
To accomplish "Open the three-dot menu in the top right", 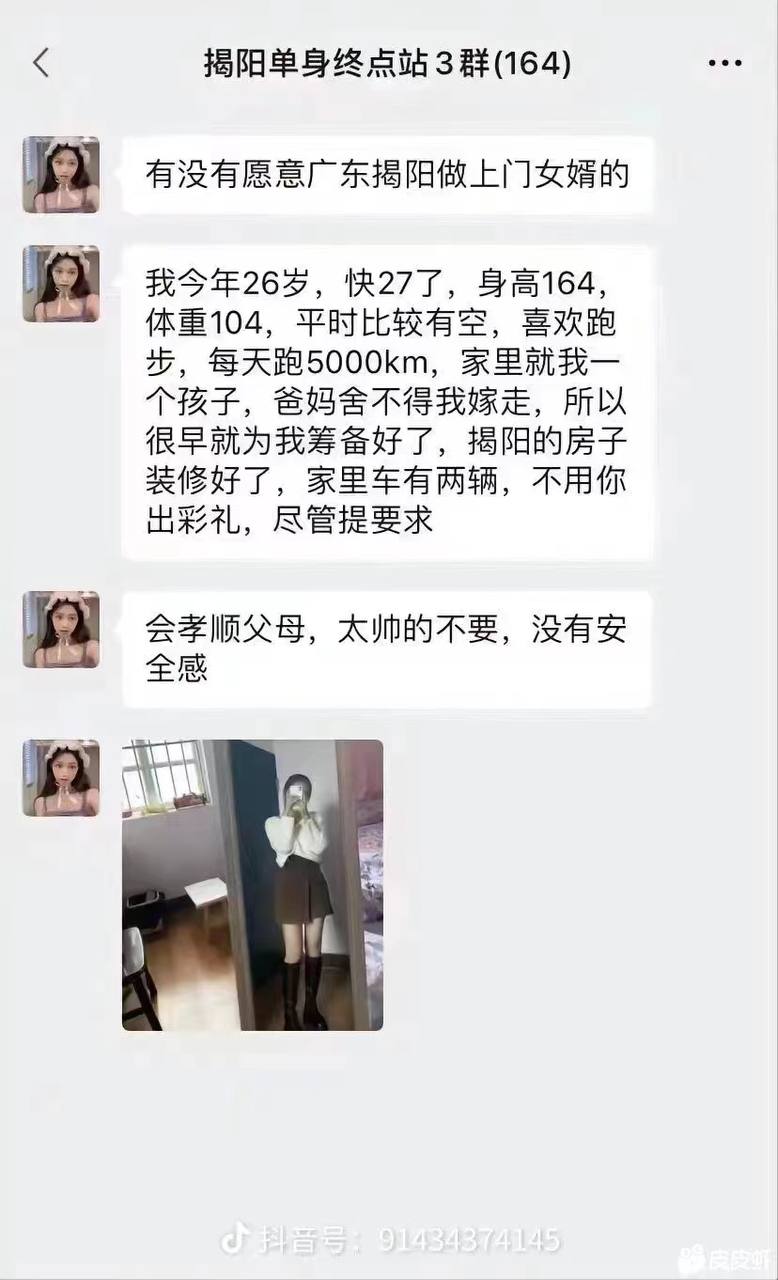I will [x=726, y=62].
